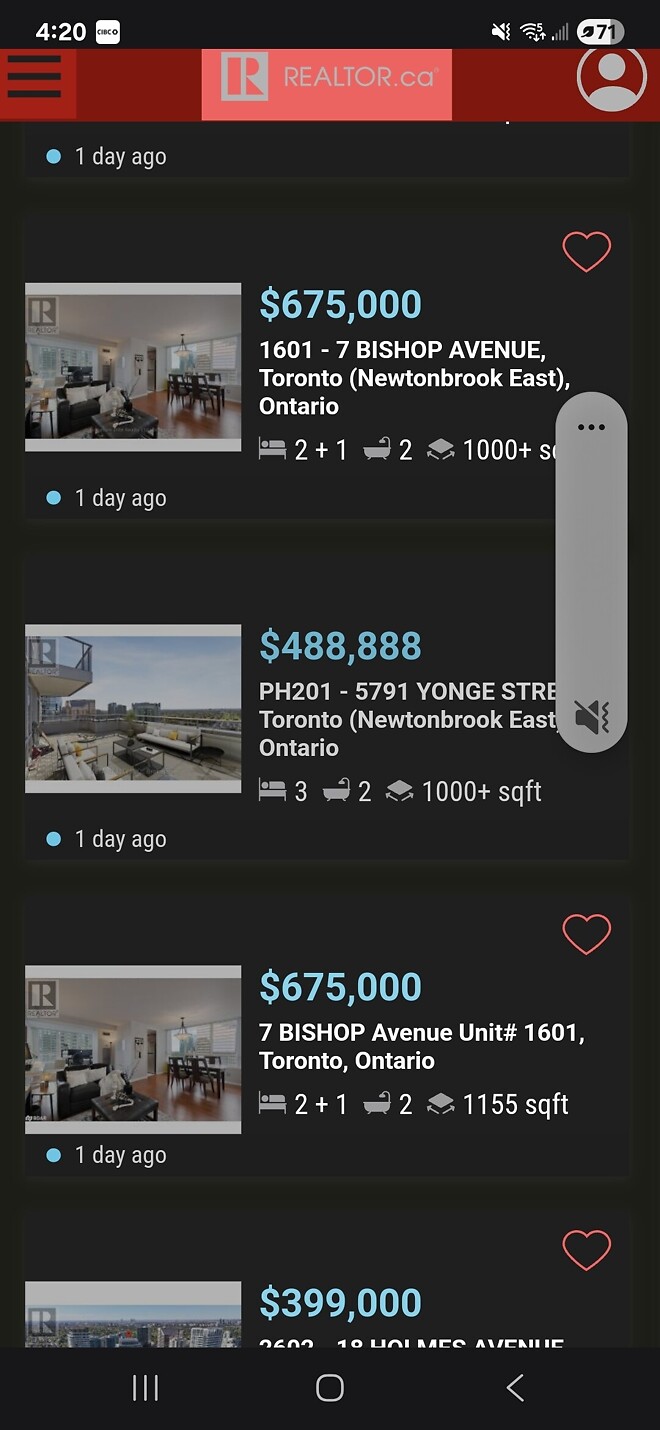Go back using the system back button
The height and width of the screenshot is (1430, 660).
click(515, 1388)
